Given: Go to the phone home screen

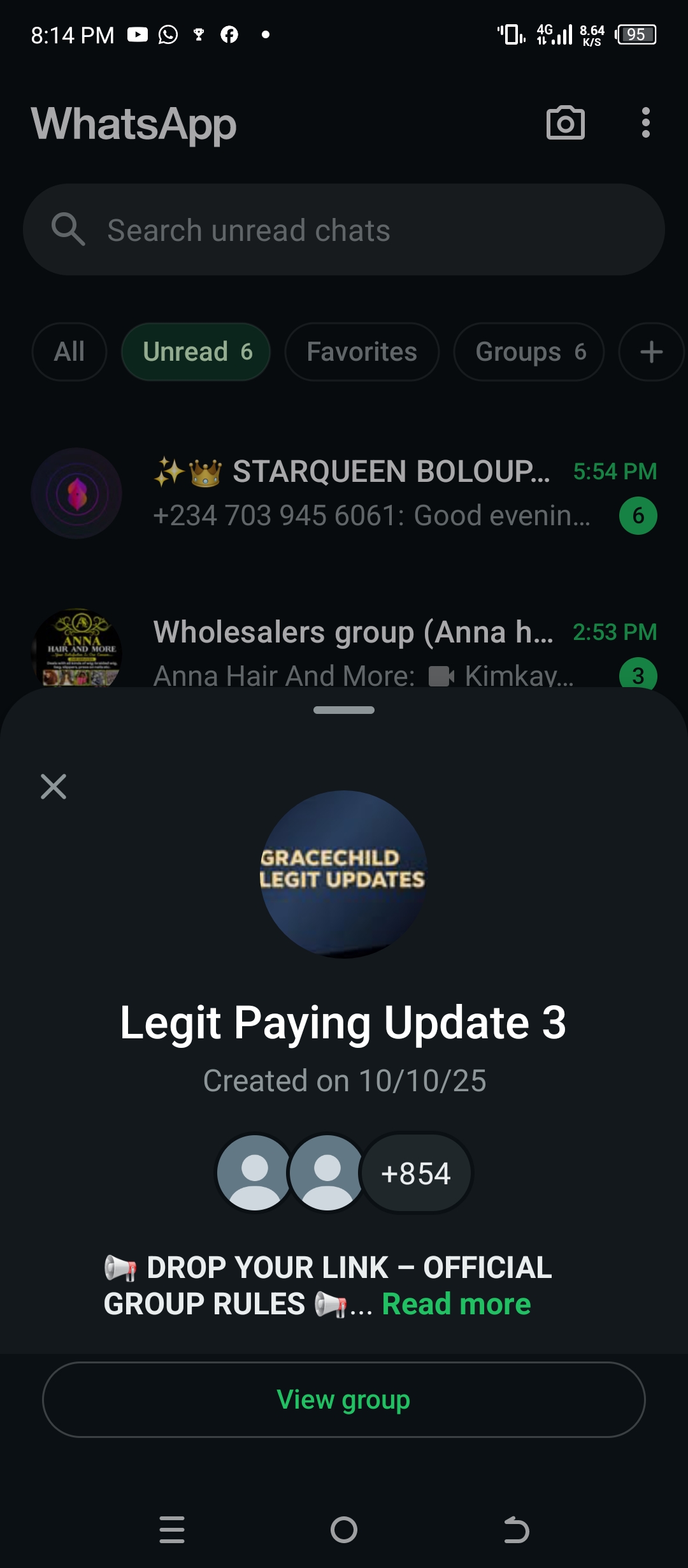Looking at the screenshot, I should [x=344, y=1530].
